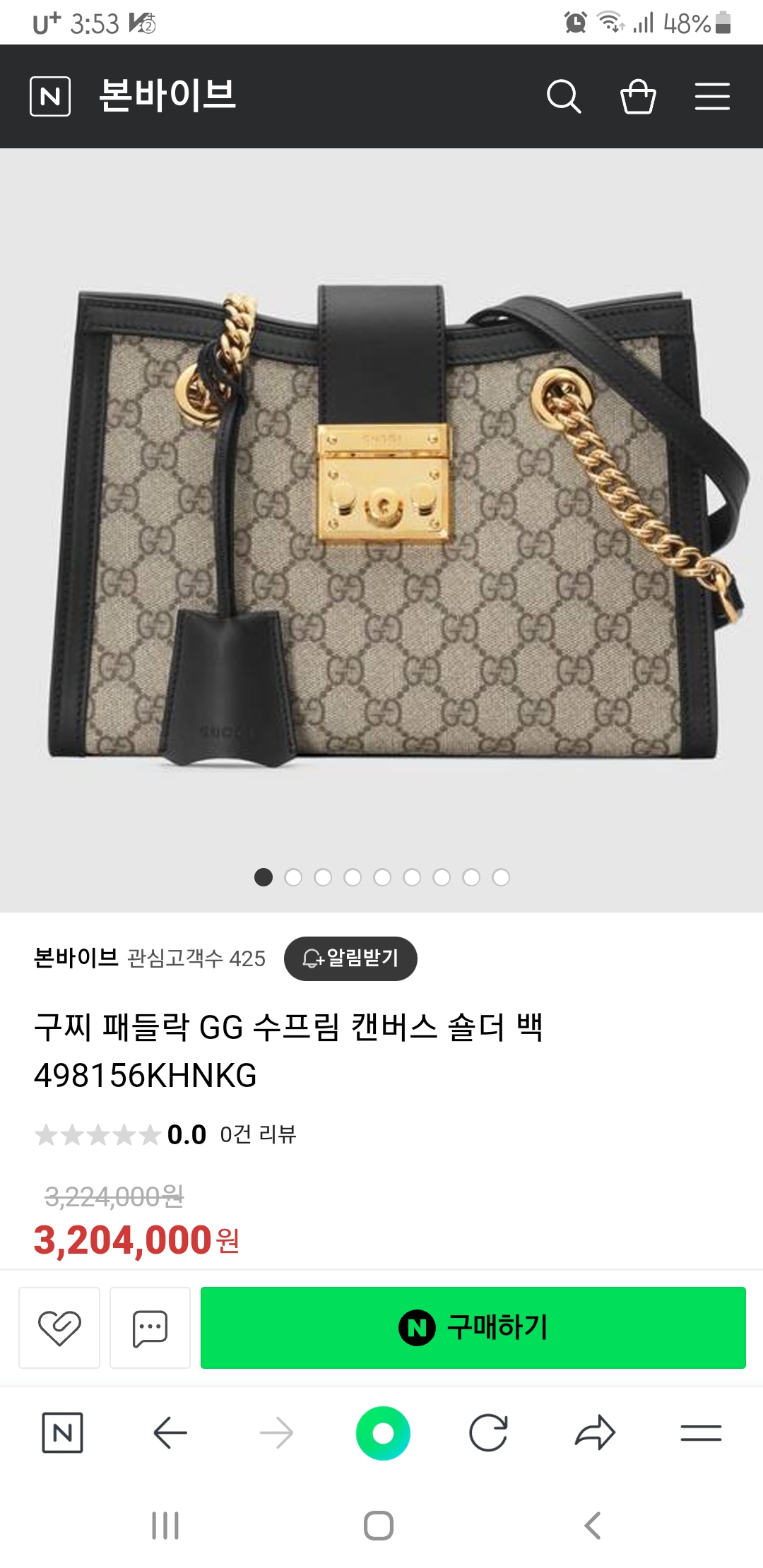Image resolution: width=763 pixels, height=1568 pixels.
Task: Go to Naver home in browser bar
Action: (x=62, y=1433)
